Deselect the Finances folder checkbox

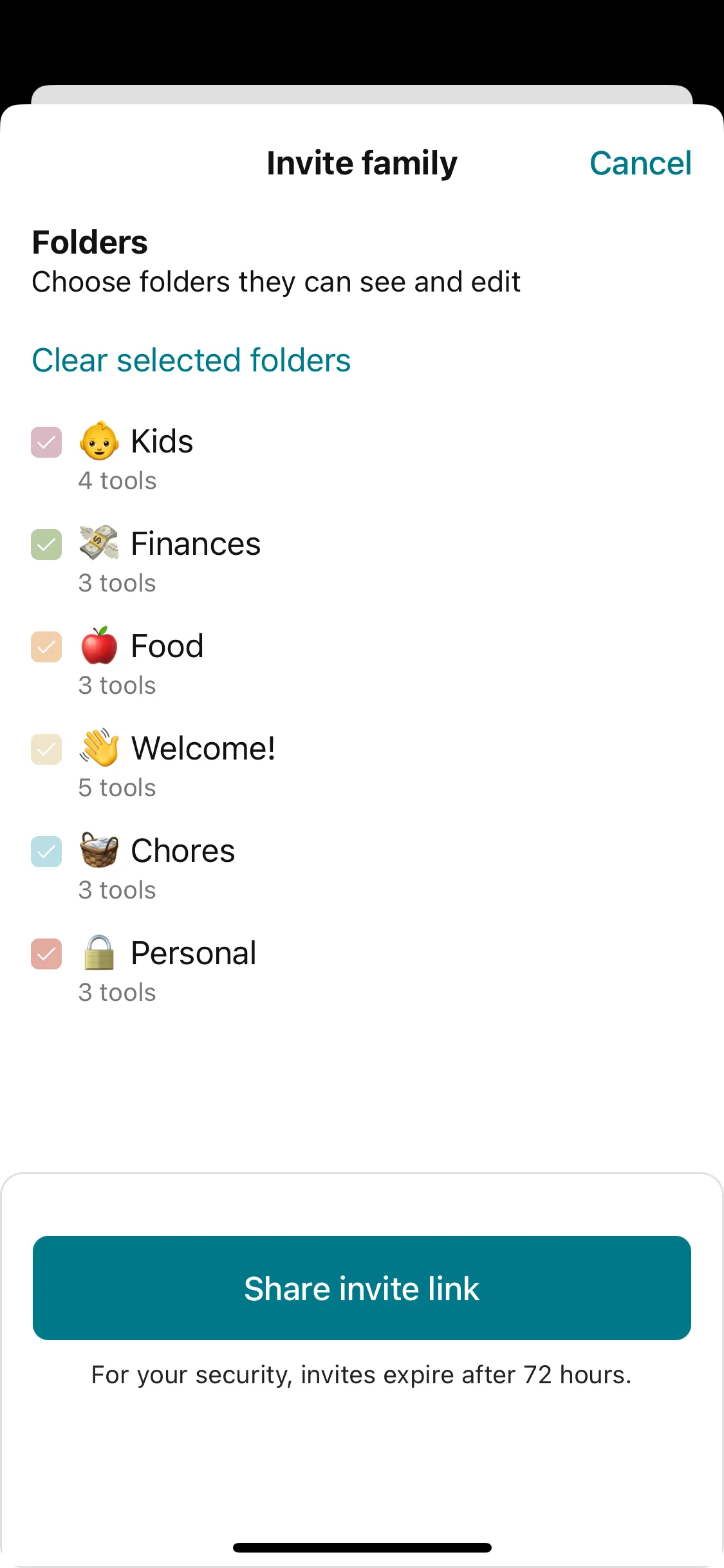click(46, 545)
